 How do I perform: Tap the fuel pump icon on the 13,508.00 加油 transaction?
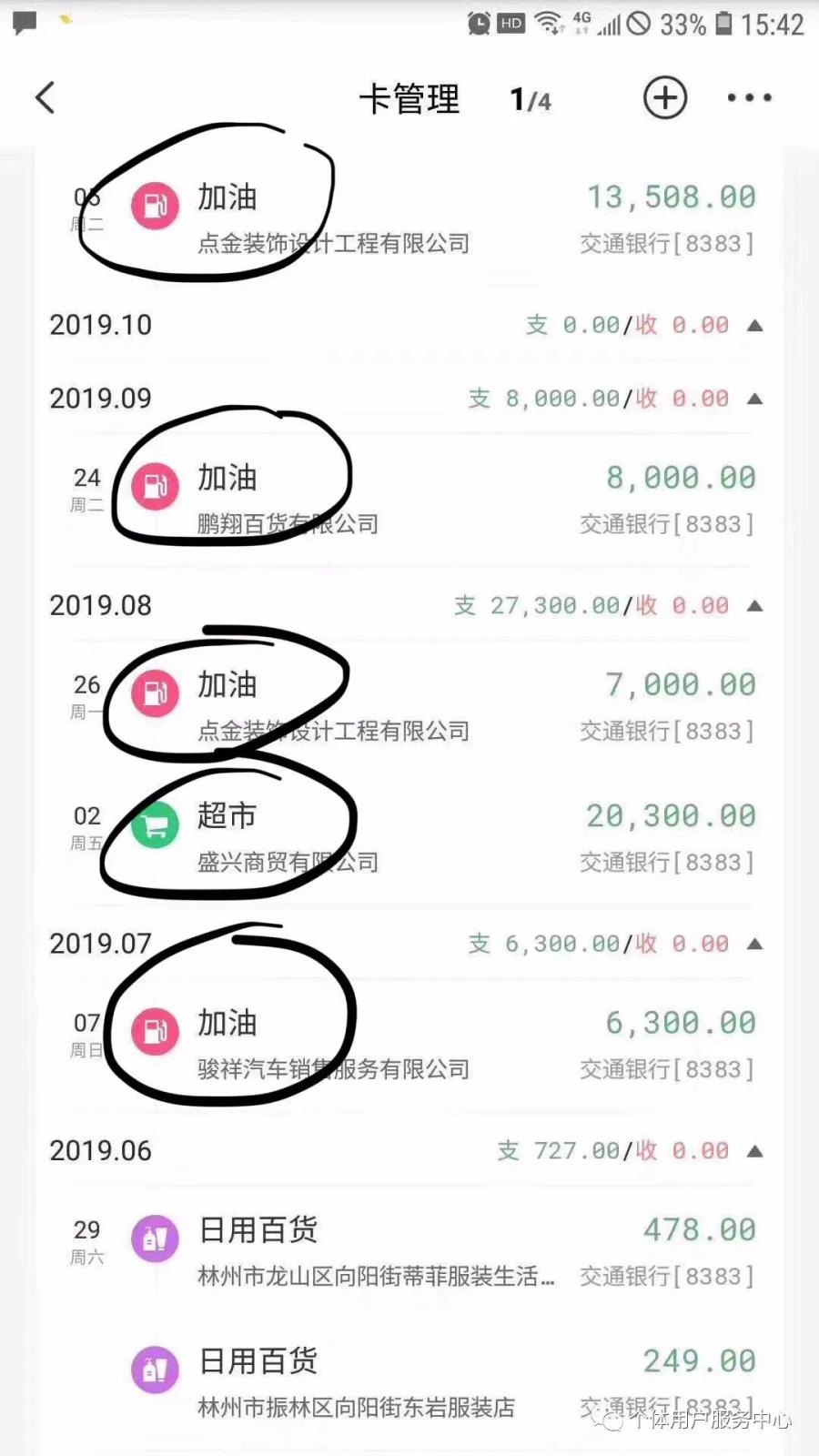click(155, 205)
